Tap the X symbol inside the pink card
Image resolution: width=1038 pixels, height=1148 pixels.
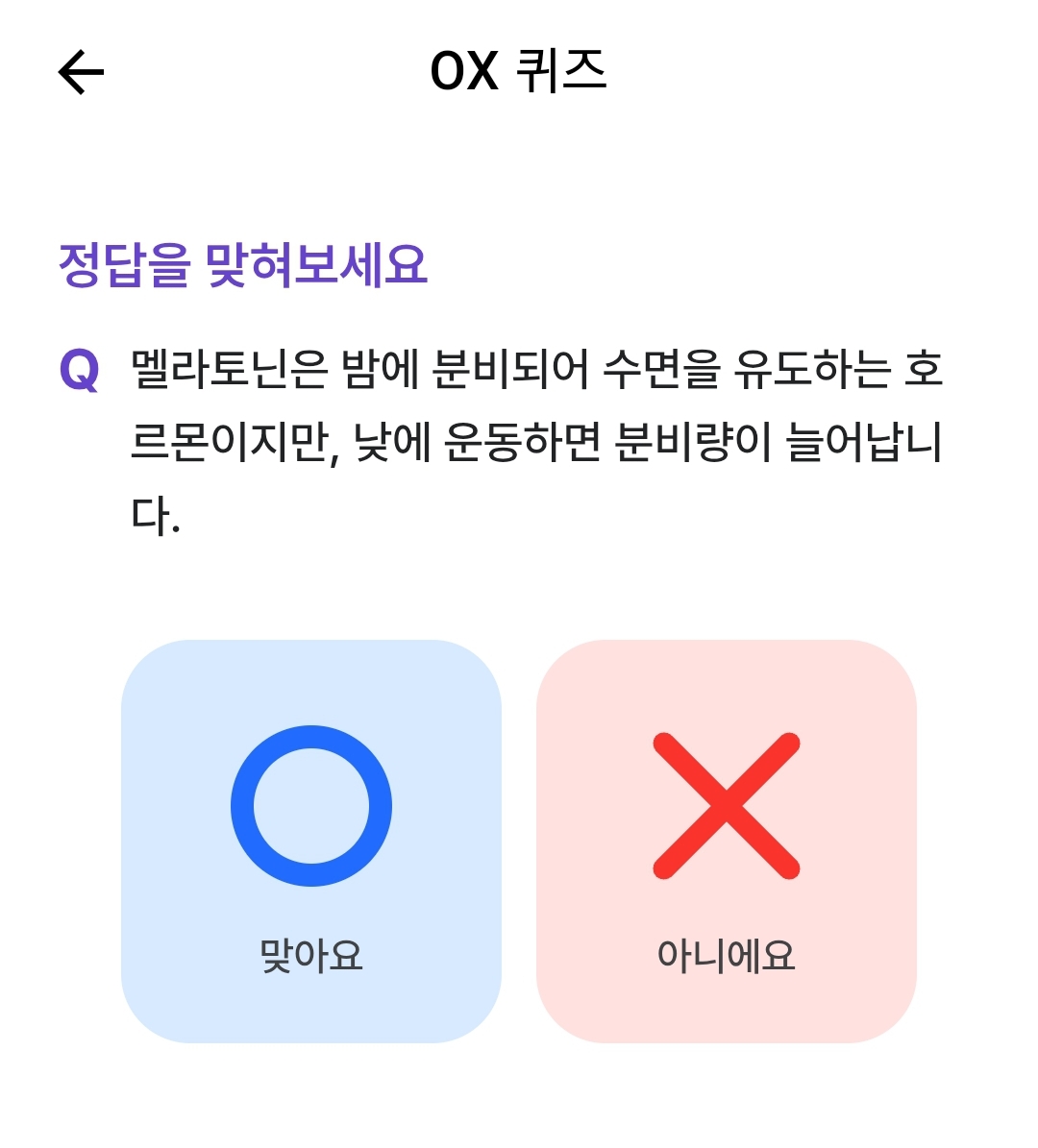726,805
